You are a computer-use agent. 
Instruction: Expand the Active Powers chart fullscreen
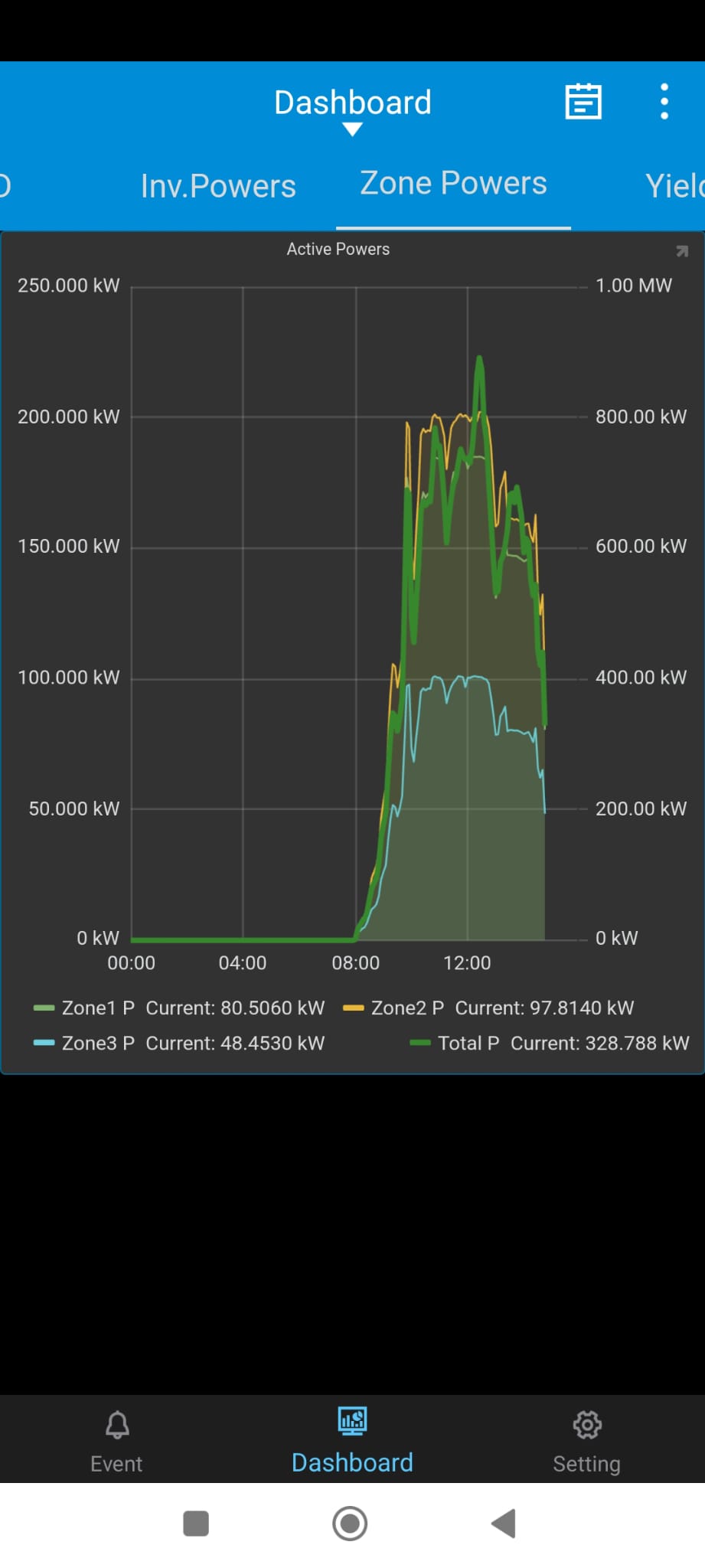pos(681,251)
